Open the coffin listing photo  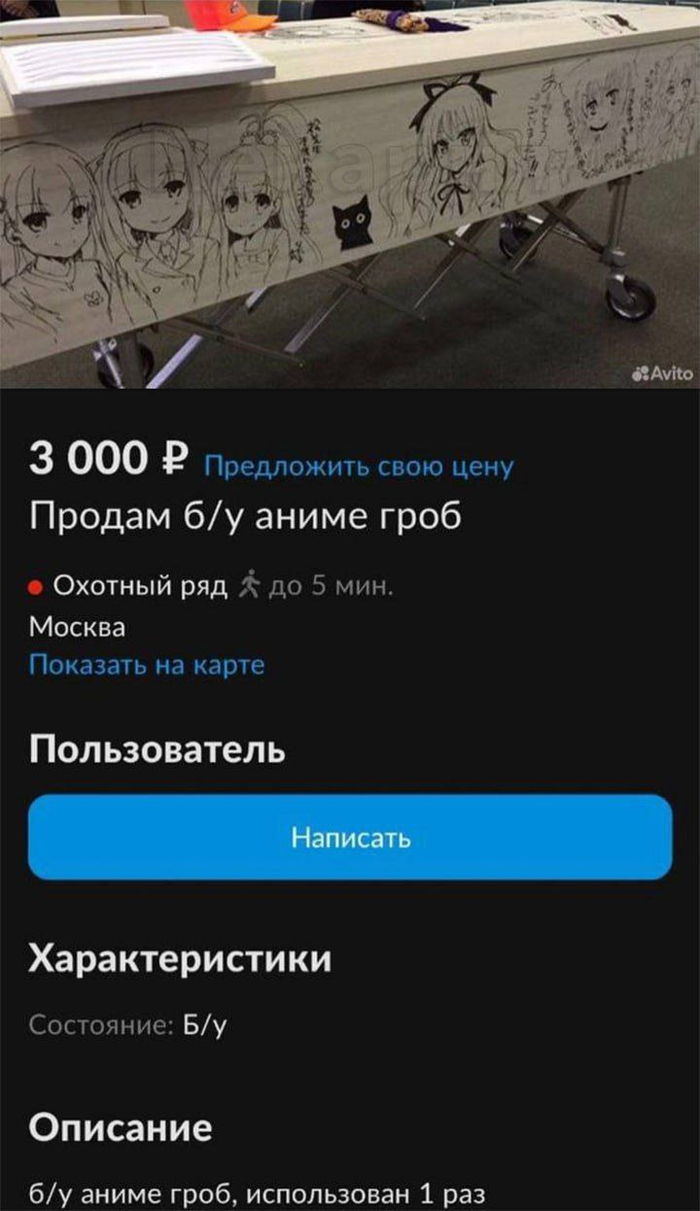pyautogui.click(x=350, y=190)
